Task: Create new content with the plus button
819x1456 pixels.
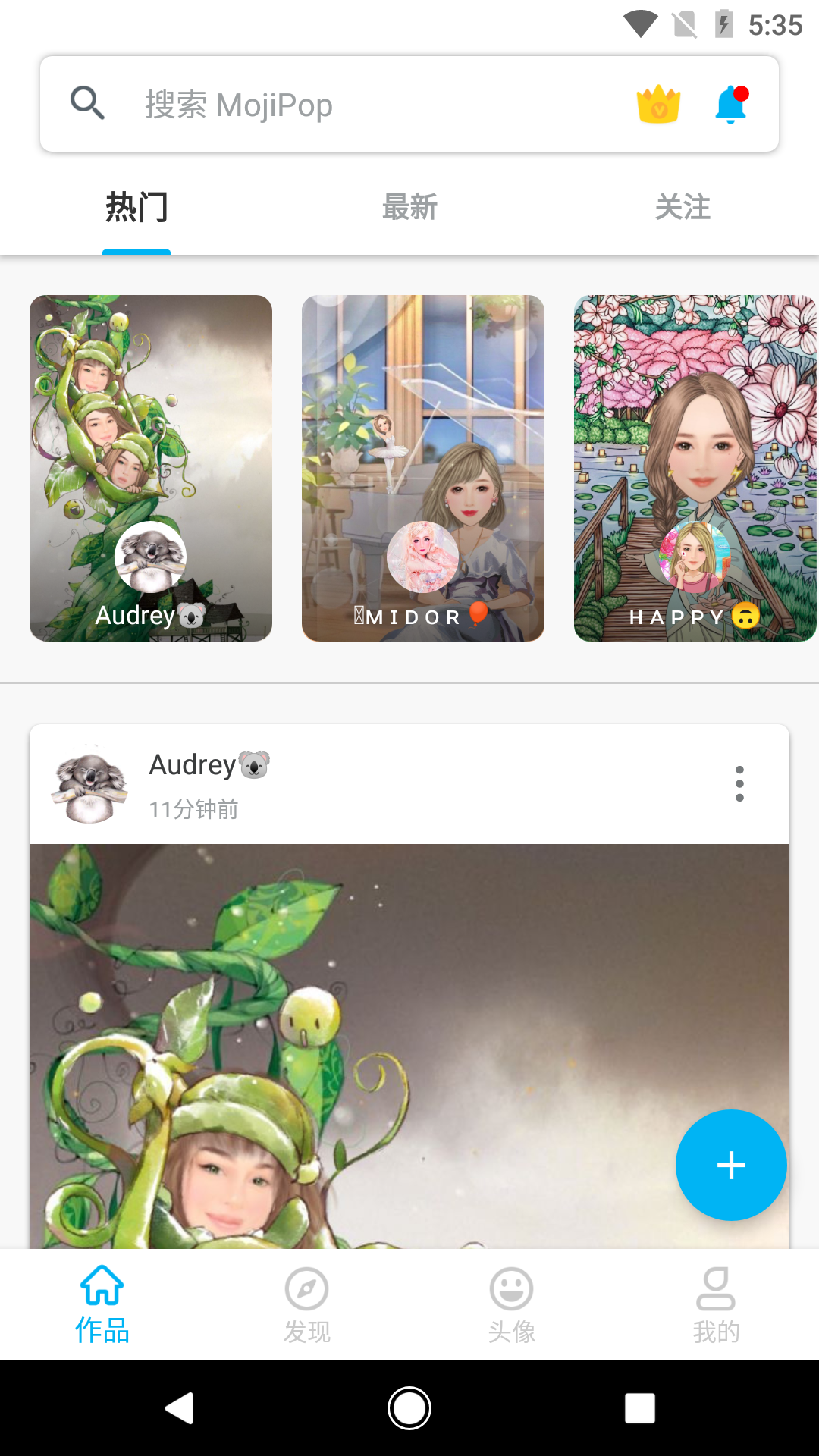Action: coord(731,1165)
